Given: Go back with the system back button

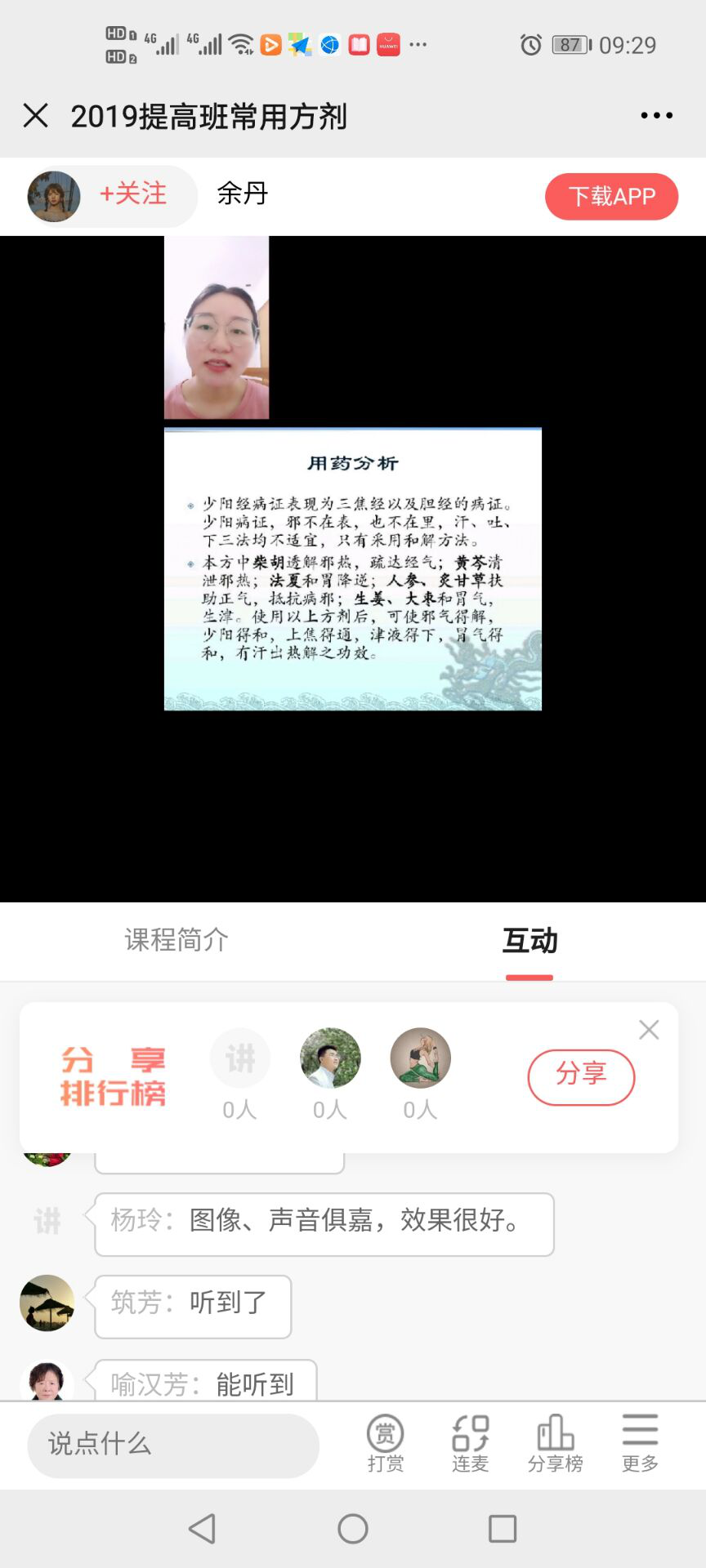Looking at the screenshot, I should 202,1529.
